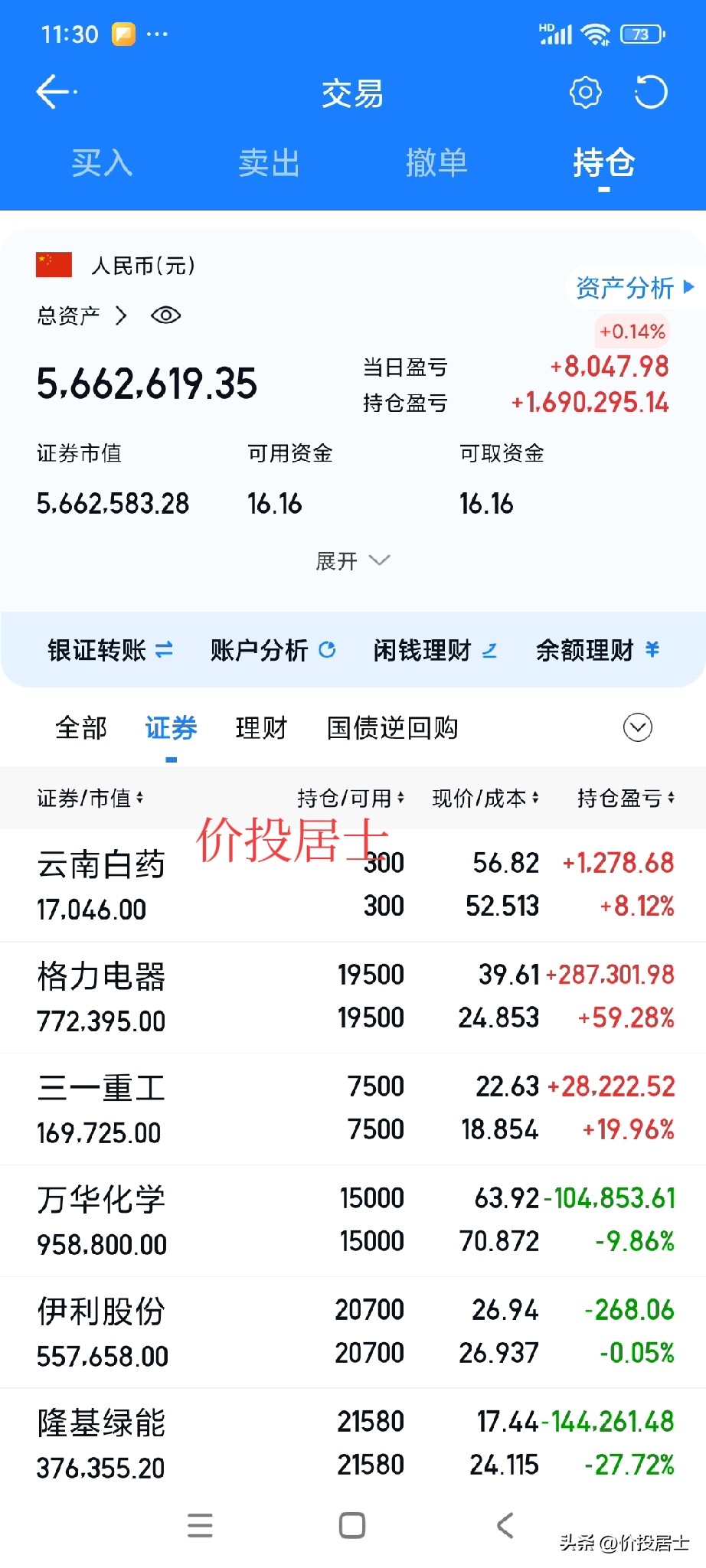Open 余额理财

(597, 650)
